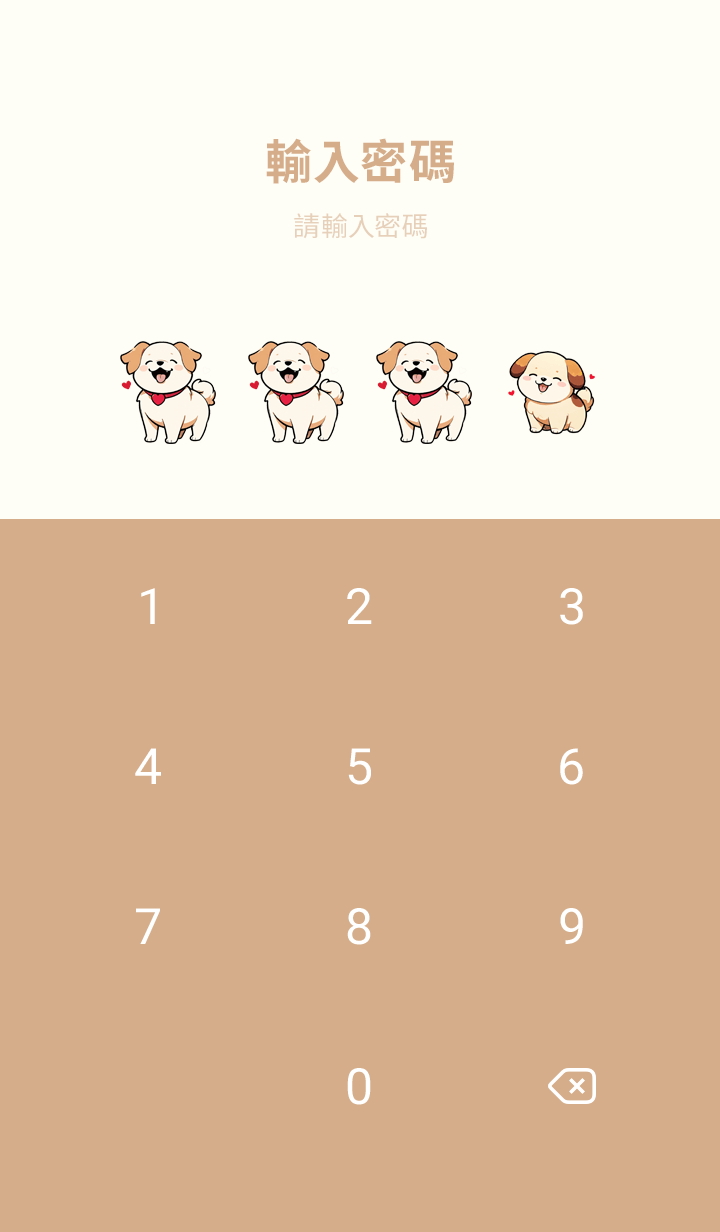Image resolution: width=720 pixels, height=1232 pixels.
Task: Select digit 7 on the keypad
Action: pyautogui.click(x=148, y=927)
